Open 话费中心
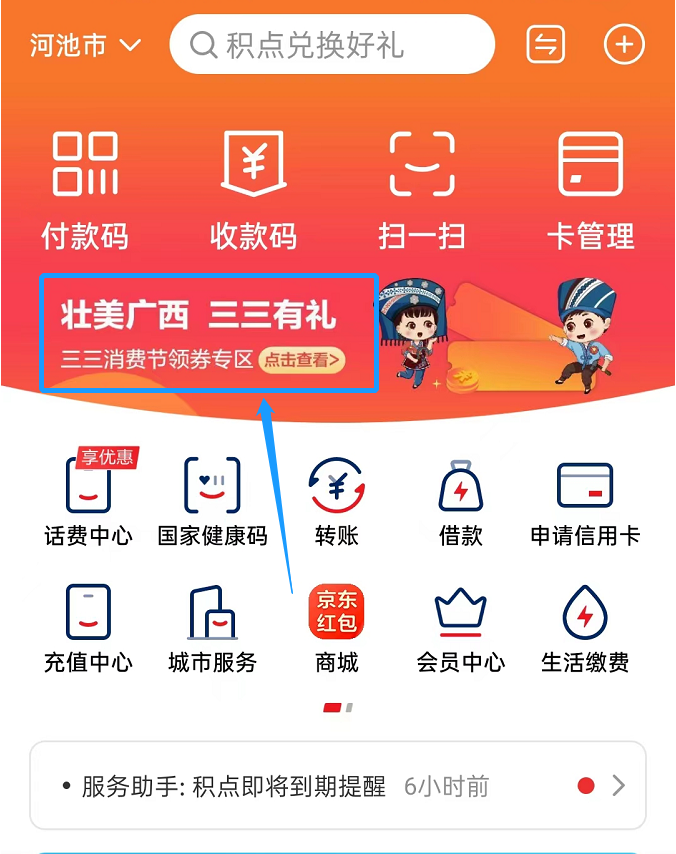Image resolution: width=676 pixels, height=854 pixels. (88, 500)
